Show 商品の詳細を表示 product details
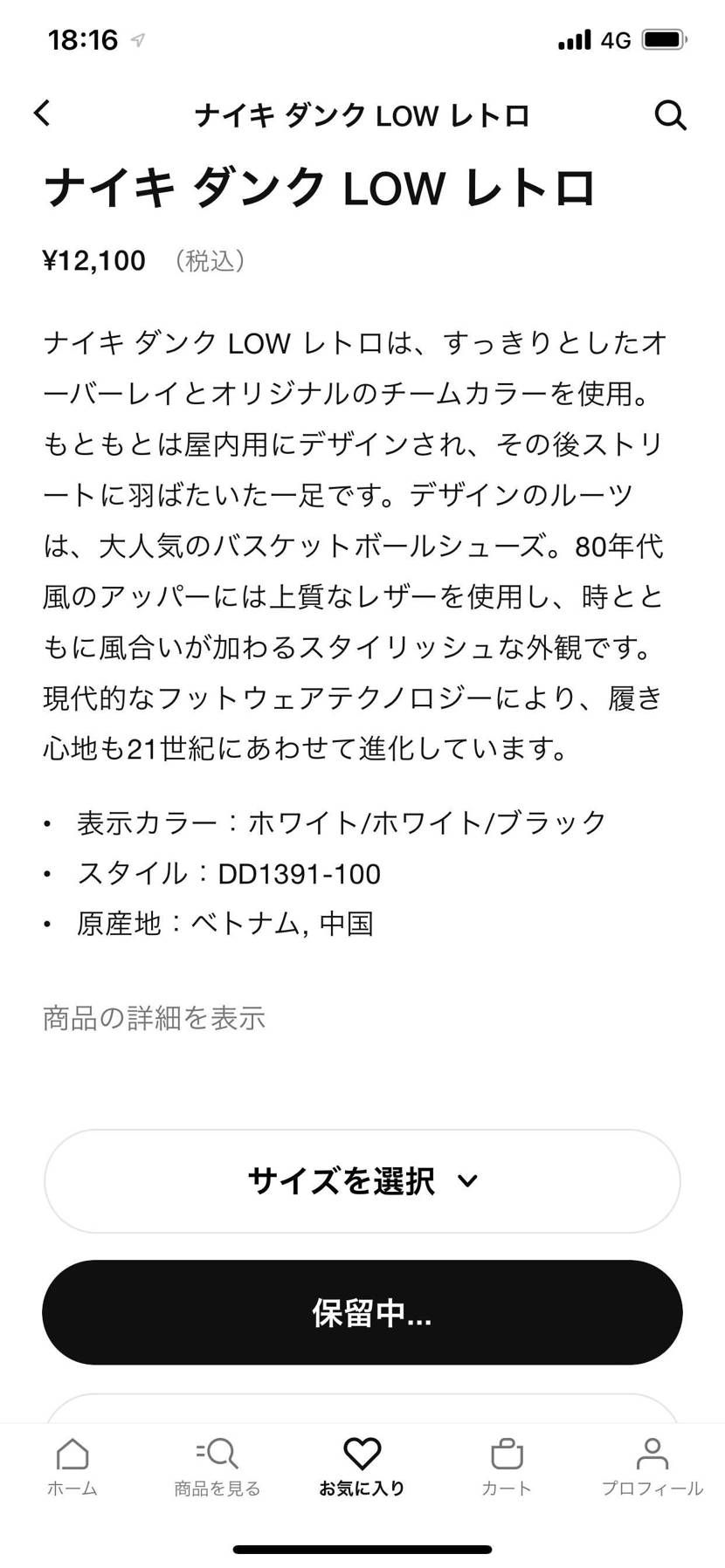The image size is (725, 1568). (154, 1017)
